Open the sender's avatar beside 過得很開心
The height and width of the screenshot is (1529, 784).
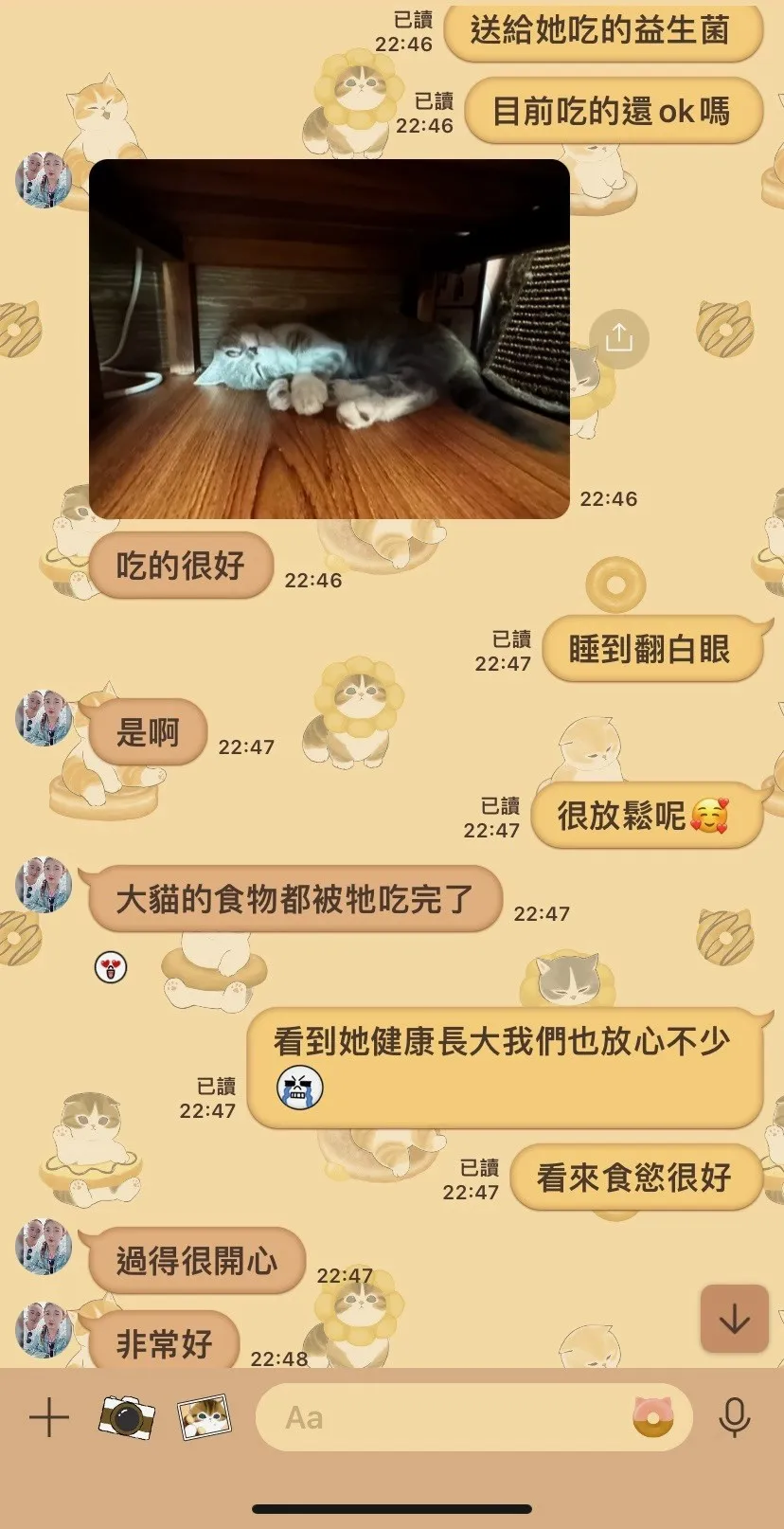point(44,1246)
